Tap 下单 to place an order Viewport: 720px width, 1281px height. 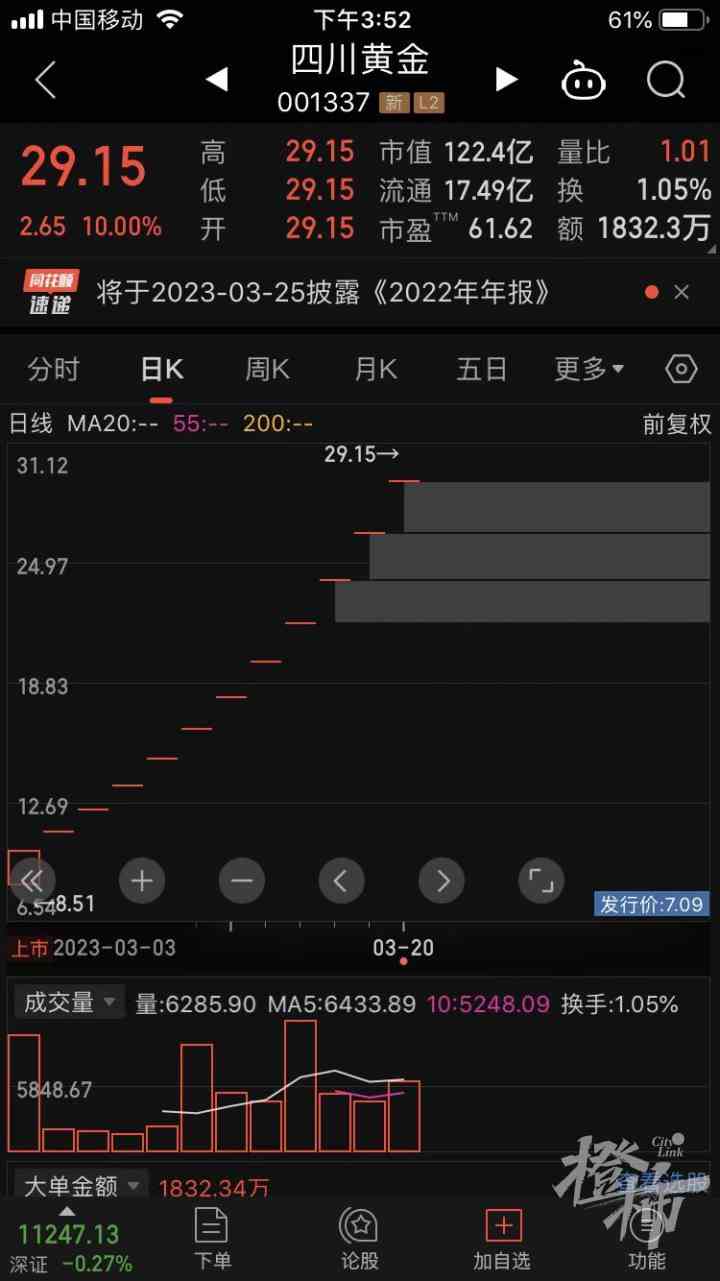[212, 1238]
